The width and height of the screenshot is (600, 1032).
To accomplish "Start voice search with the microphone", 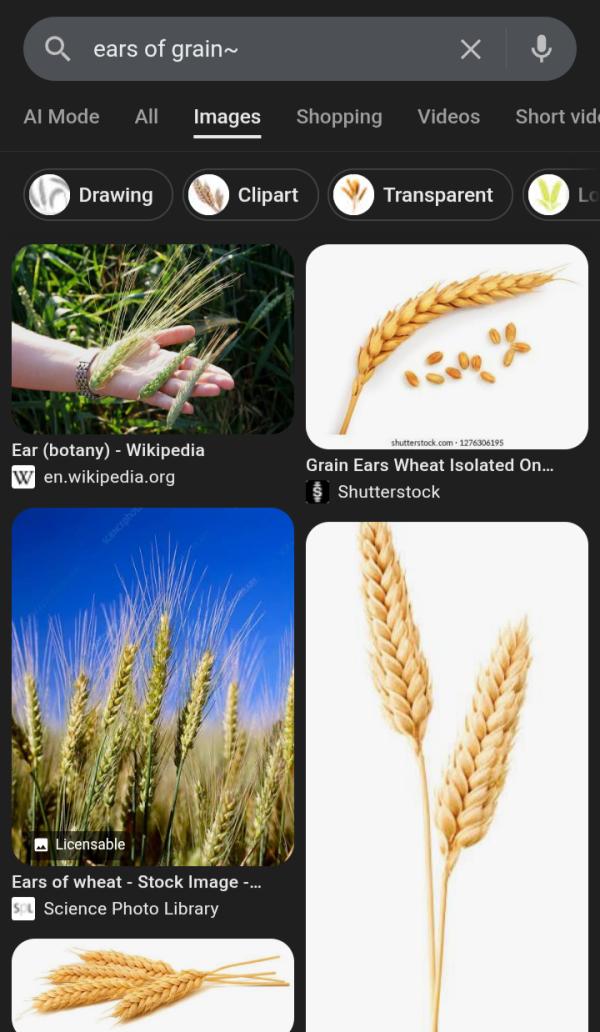I will click(541, 49).
